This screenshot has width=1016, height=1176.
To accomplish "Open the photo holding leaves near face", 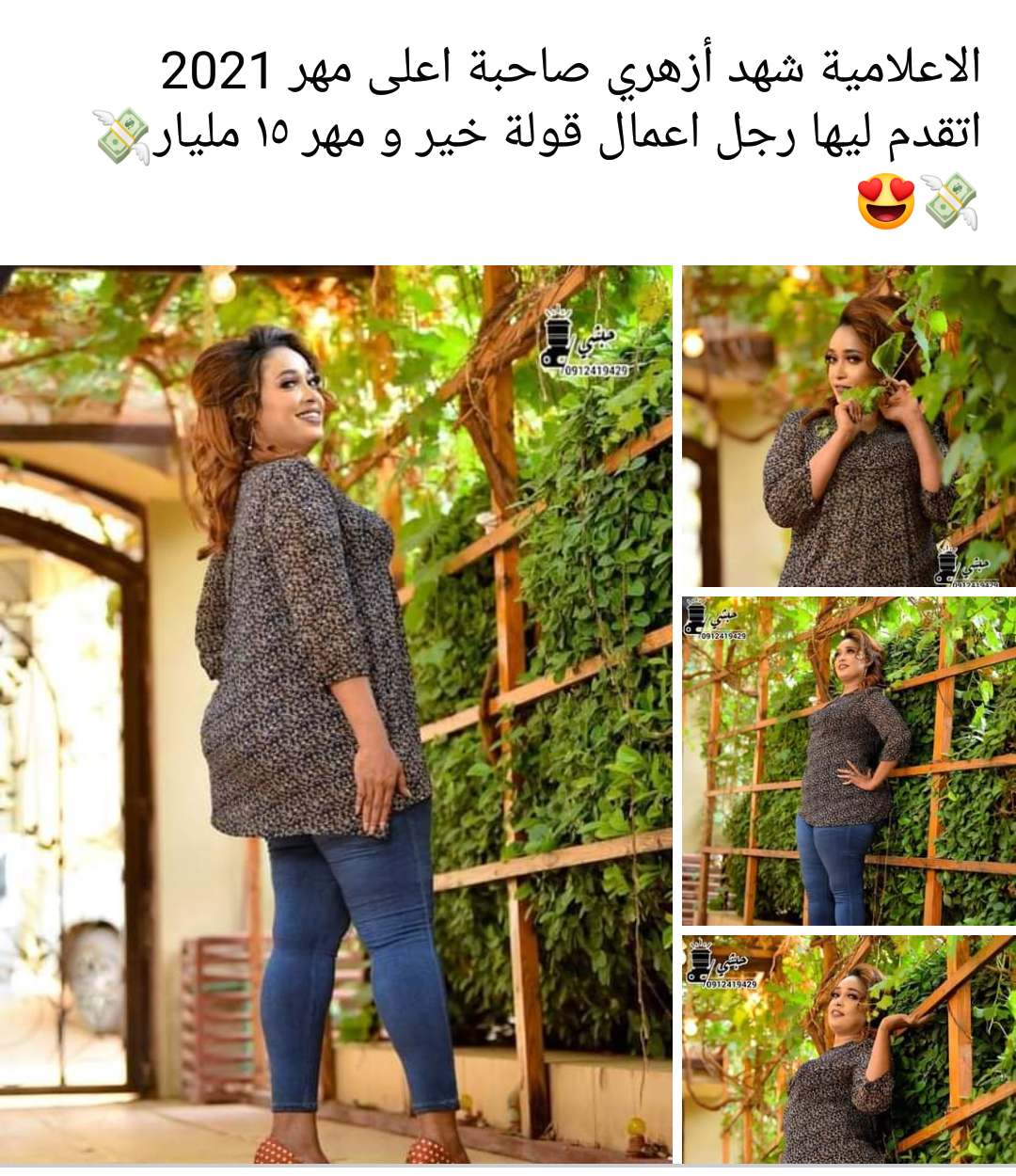I will [x=849, y=426].
